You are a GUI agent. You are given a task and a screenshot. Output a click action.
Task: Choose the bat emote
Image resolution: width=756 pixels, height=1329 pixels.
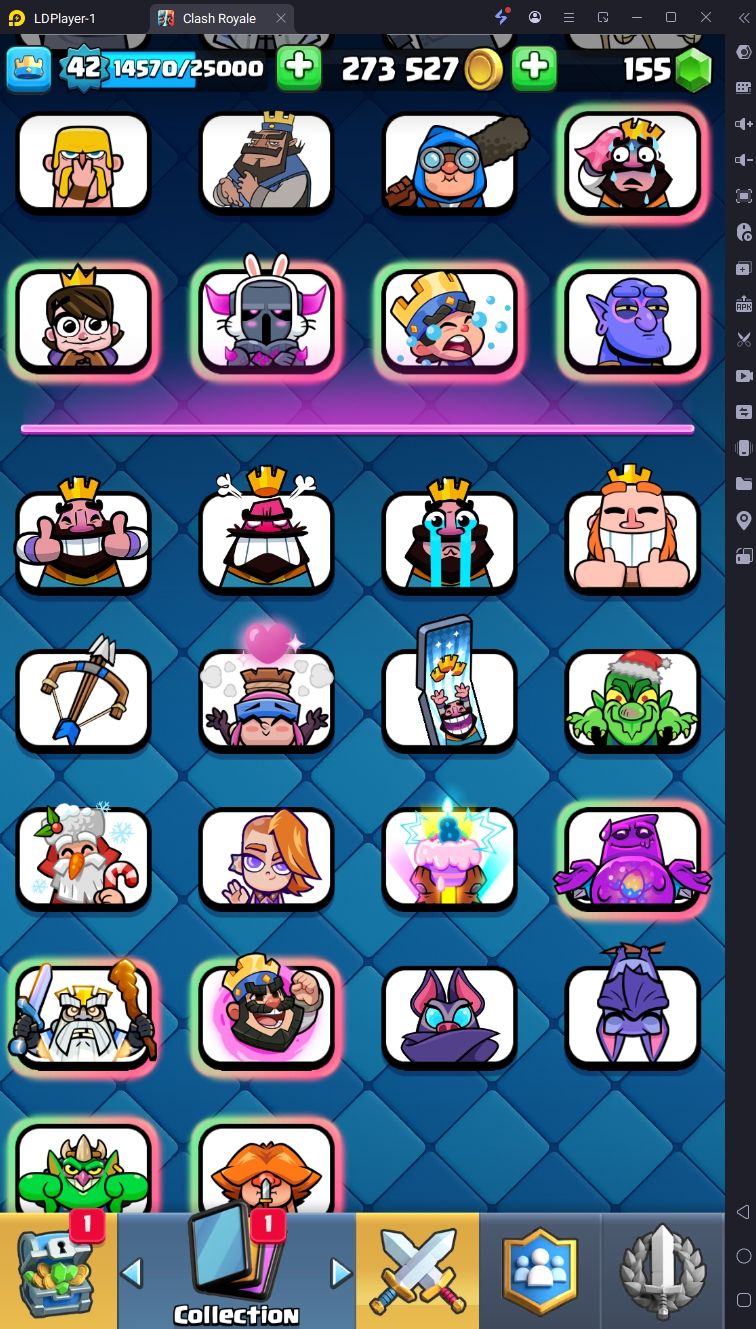[x=449, y=1014]
